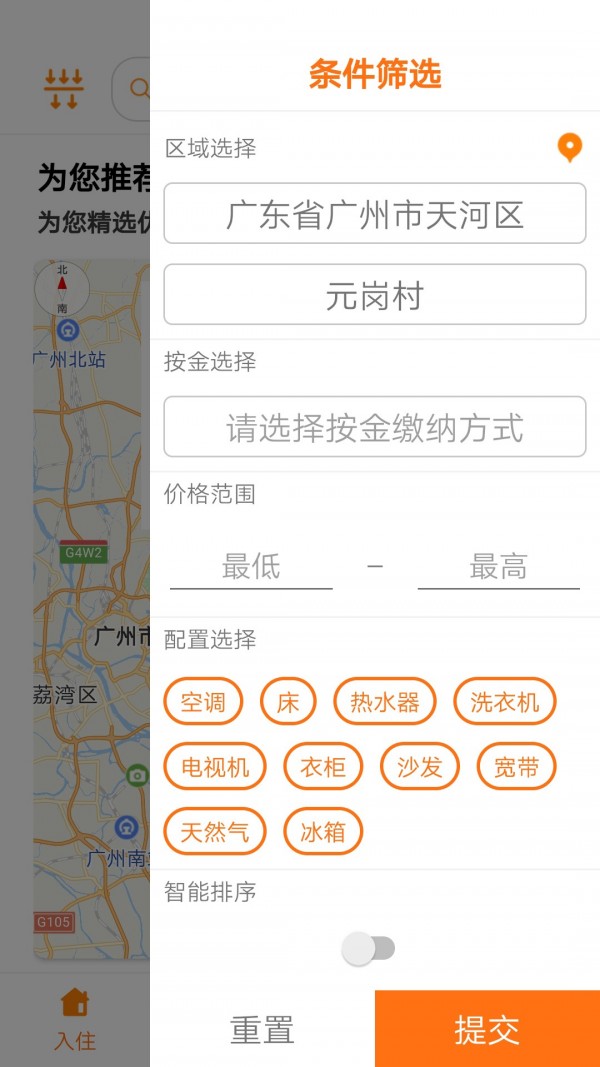Enable the 智能排序 switch

coord(368,949)
